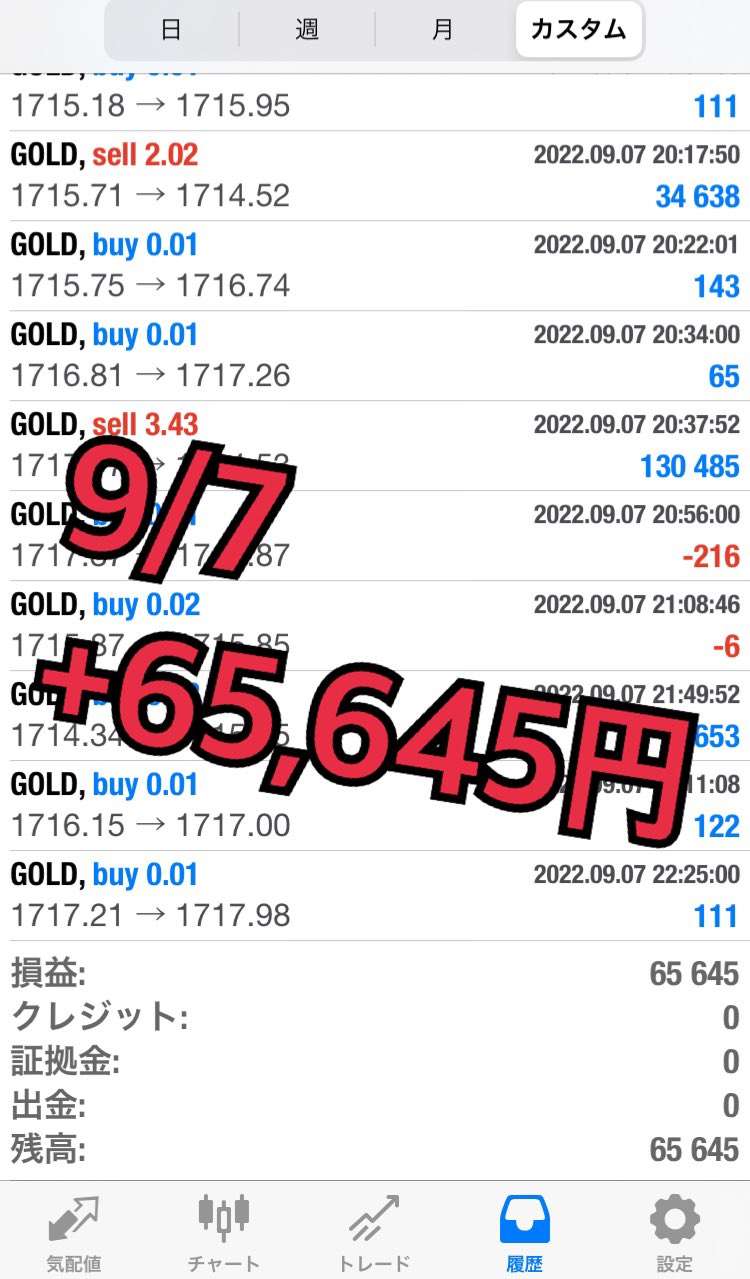Open 設定 settings
Viewport: 750px width, 1279px height.
pos(674,1231)
